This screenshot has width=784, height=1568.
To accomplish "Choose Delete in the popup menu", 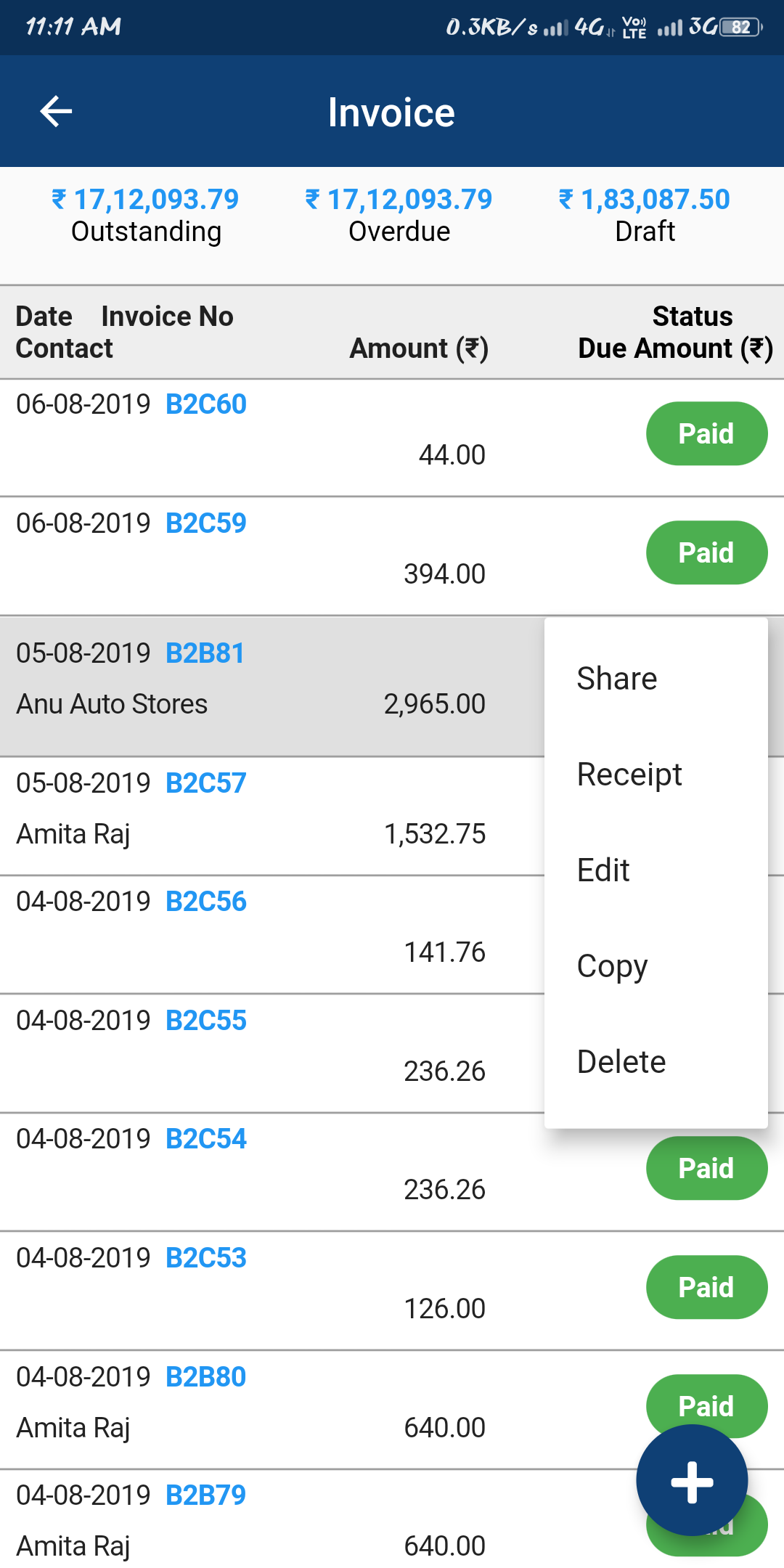I will [621, 1062].
